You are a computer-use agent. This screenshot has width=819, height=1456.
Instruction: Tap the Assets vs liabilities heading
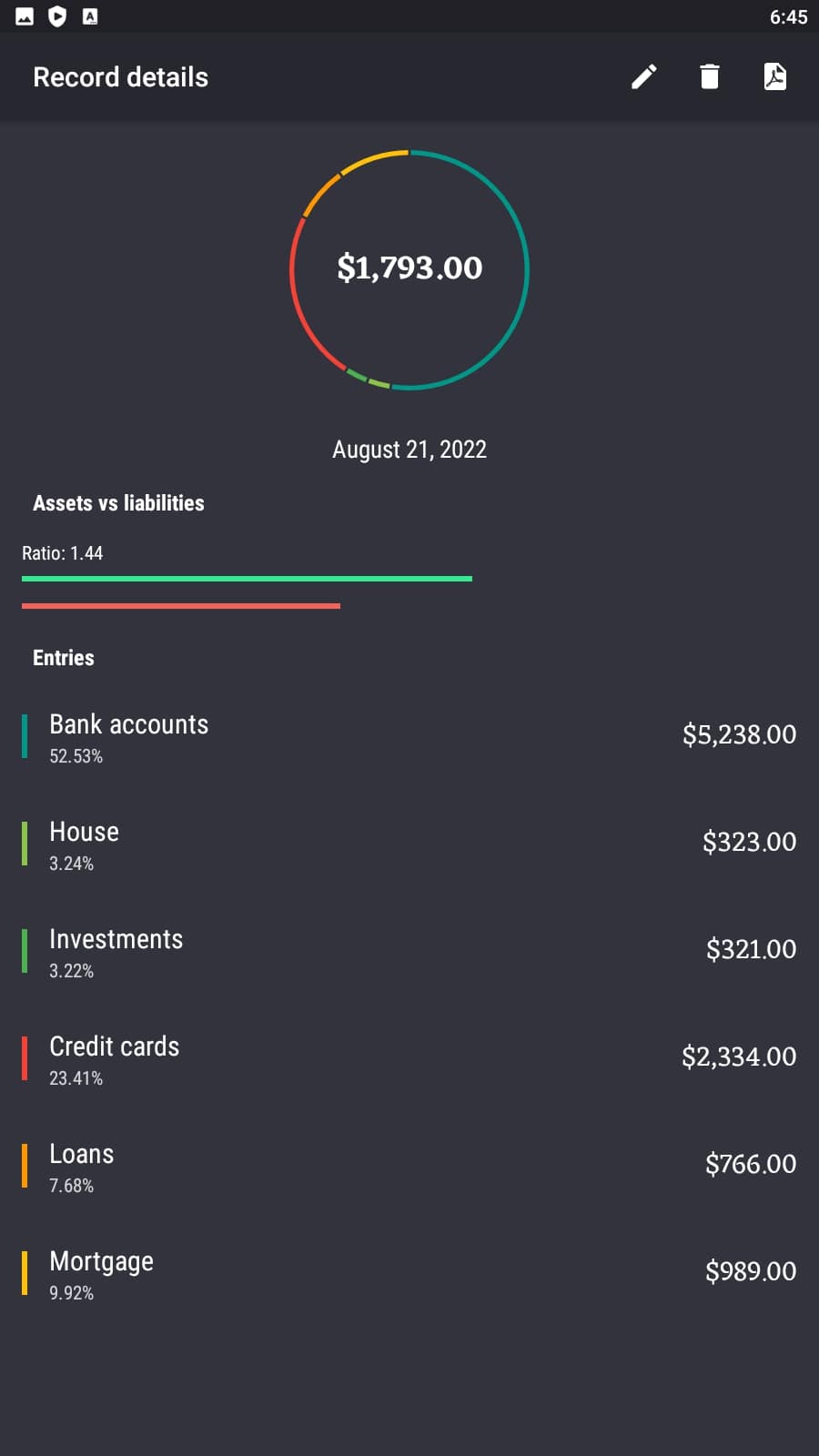click(118, 502)
